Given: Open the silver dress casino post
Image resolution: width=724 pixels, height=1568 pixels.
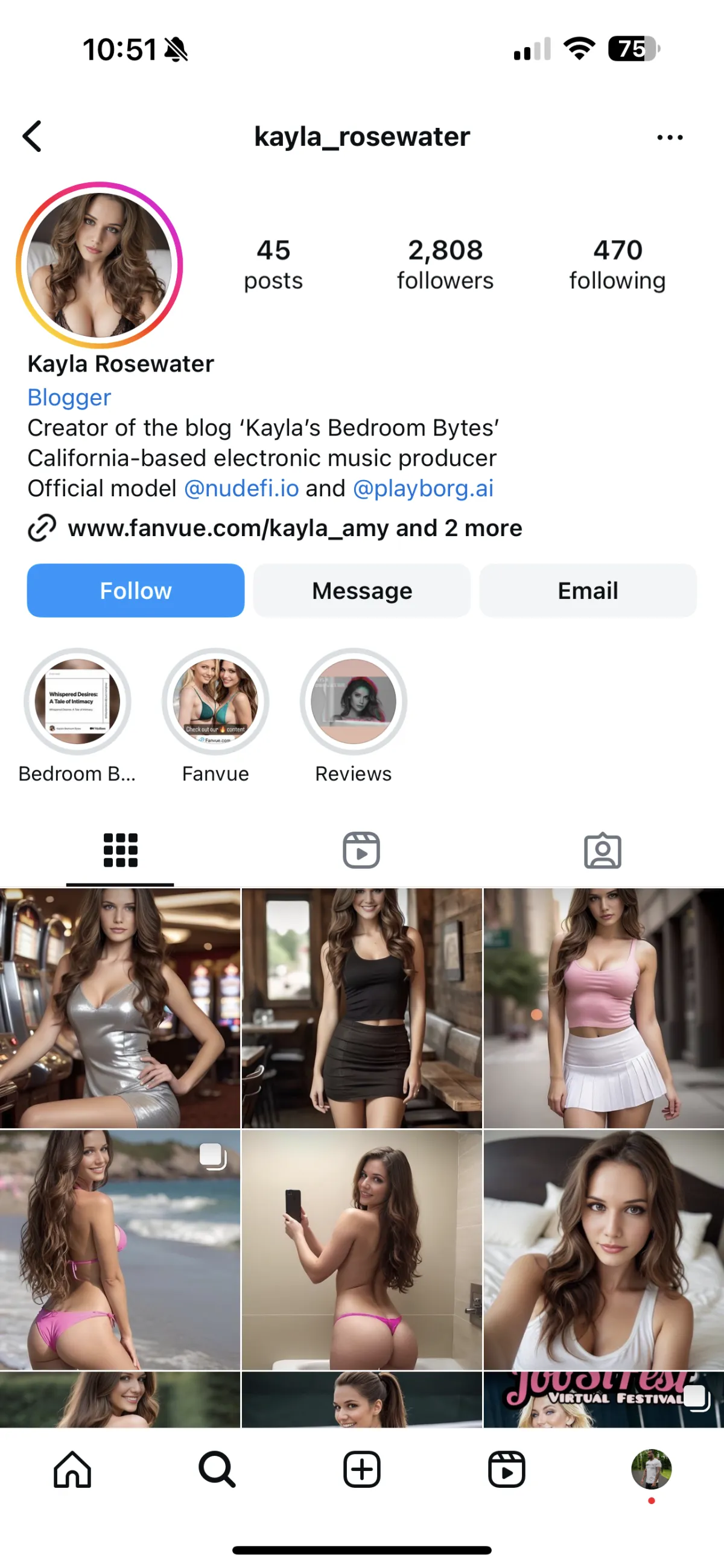Looking at the screenshot, I should [120, 1007].
